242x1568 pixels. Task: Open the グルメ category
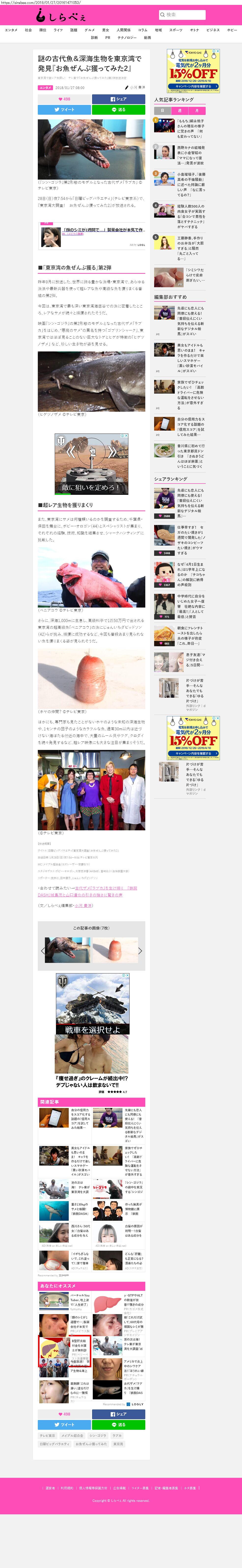[90, 30]
